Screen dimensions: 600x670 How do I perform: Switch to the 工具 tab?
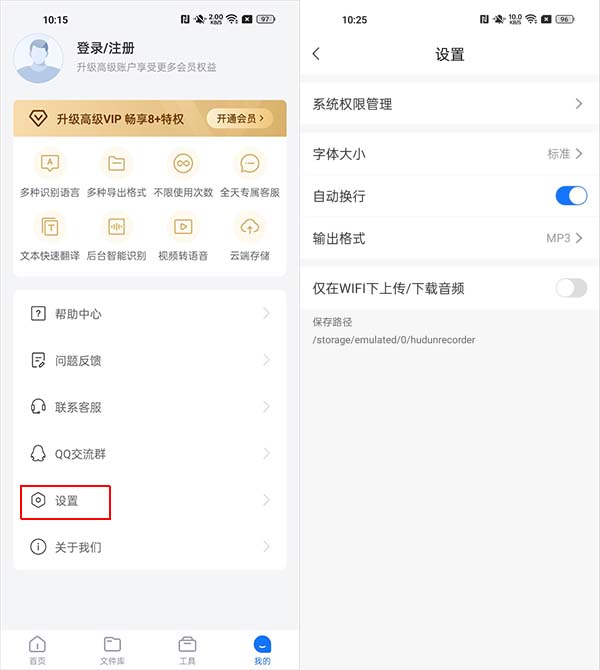[x=187, y=650]
